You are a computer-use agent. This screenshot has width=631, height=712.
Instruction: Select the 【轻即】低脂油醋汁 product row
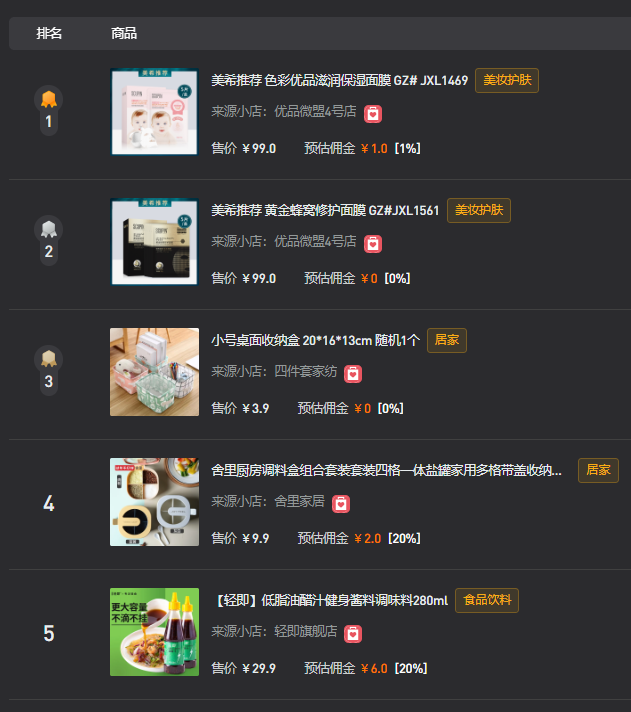click(x=331, y=601)
